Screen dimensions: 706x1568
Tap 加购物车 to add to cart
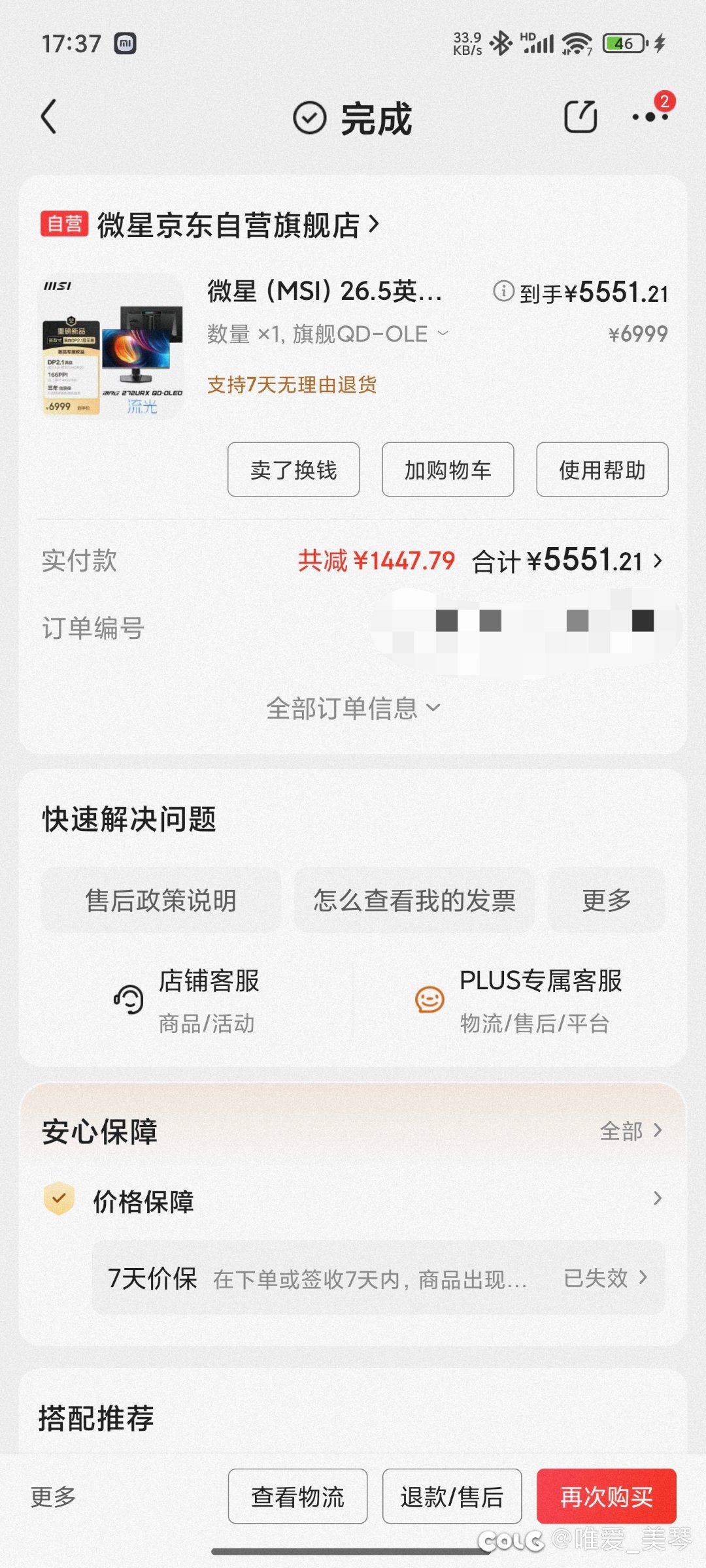(x=448, y=470)
